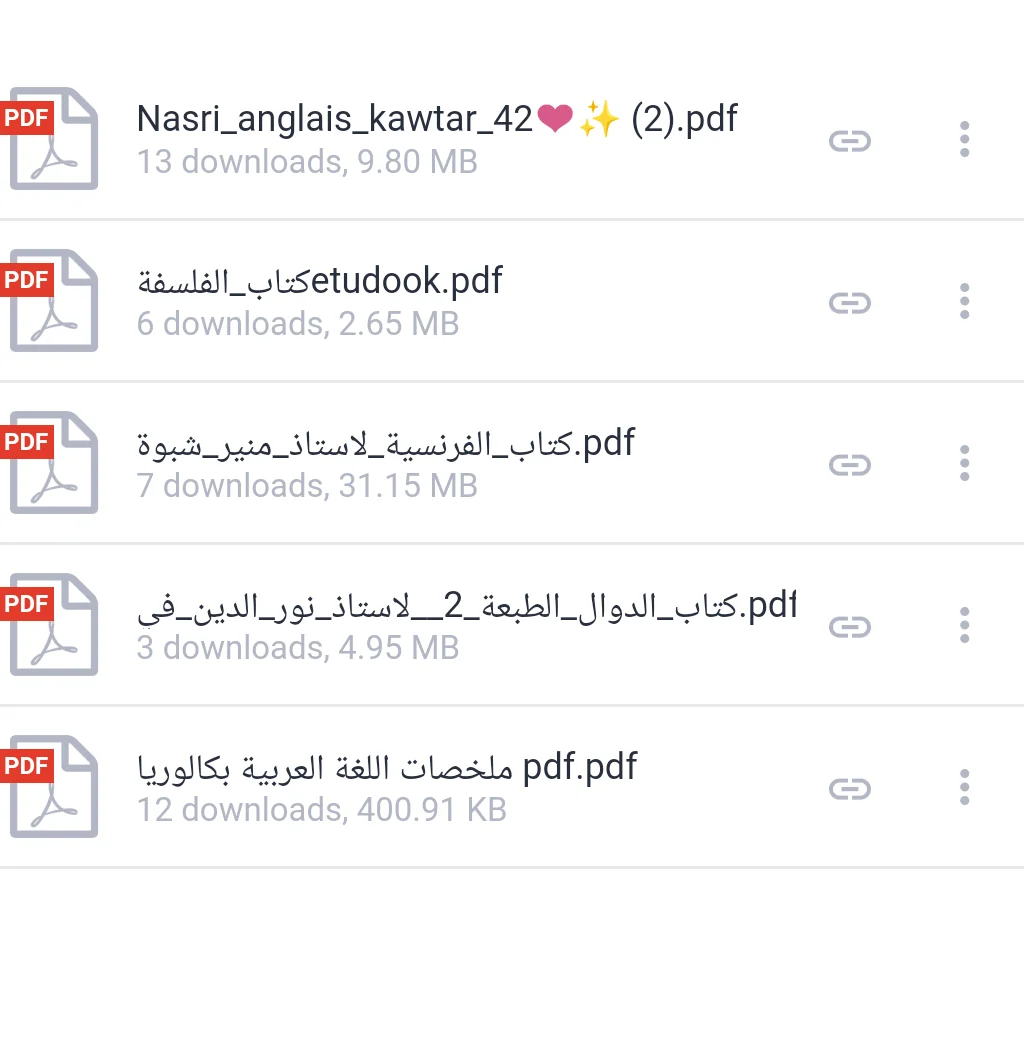Open Nasri_anglais_kawtar_42 (2).pdf file
This screenshot has height=1043, width=1024.
pos(436,120)
